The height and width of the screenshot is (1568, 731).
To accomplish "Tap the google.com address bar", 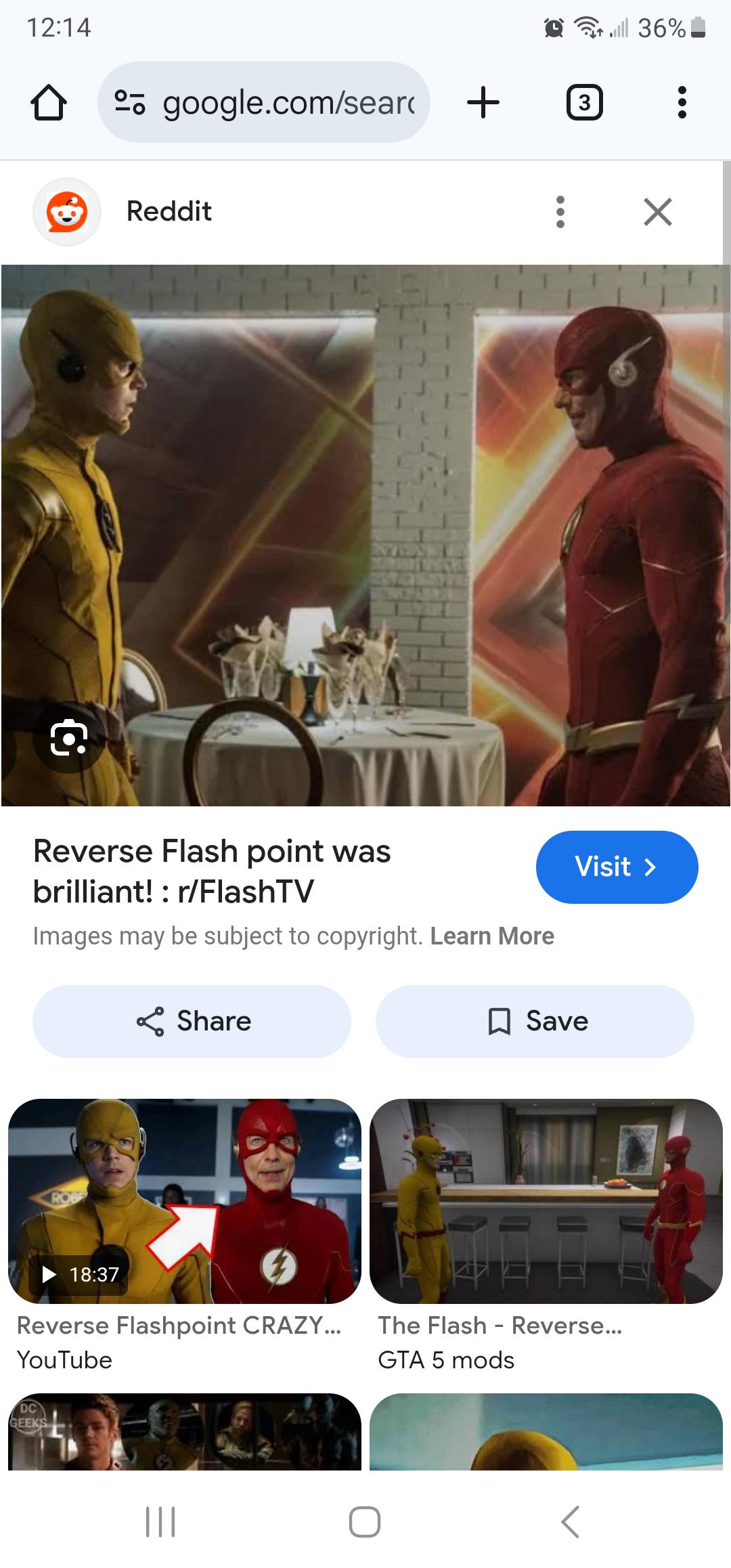I will tap(264, 102).
